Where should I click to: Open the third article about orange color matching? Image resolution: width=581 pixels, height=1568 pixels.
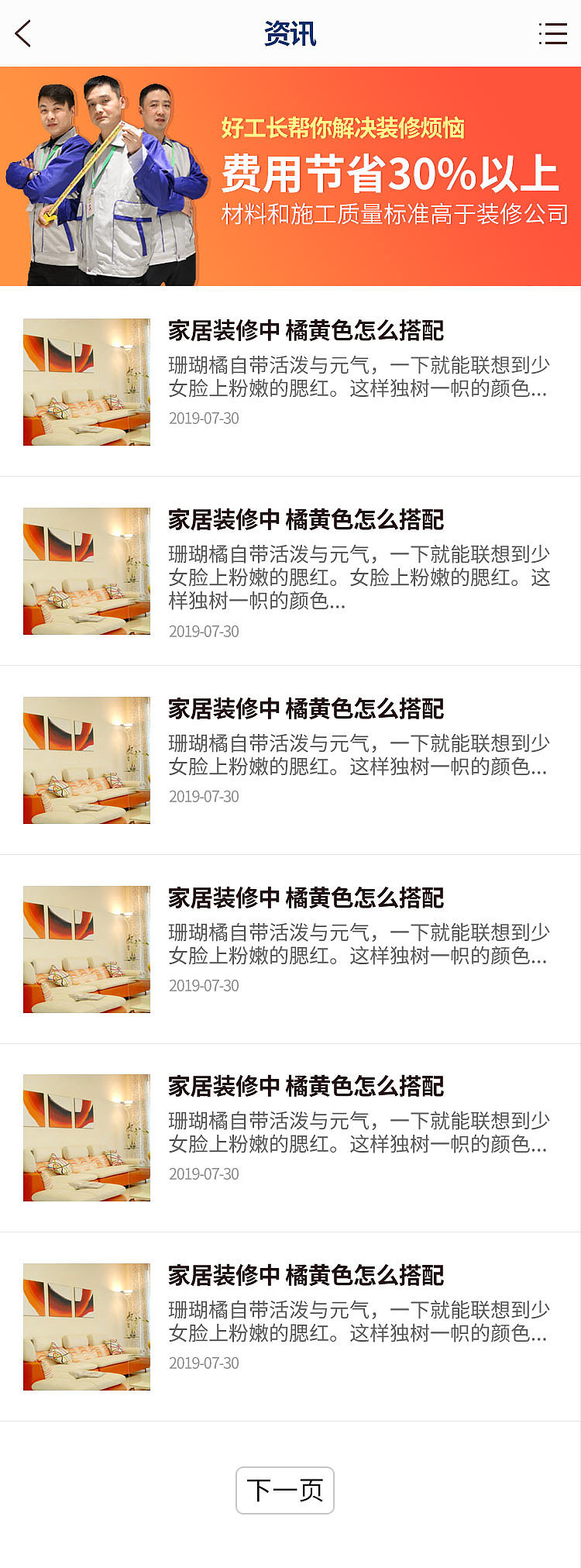(x=307, y=708)
